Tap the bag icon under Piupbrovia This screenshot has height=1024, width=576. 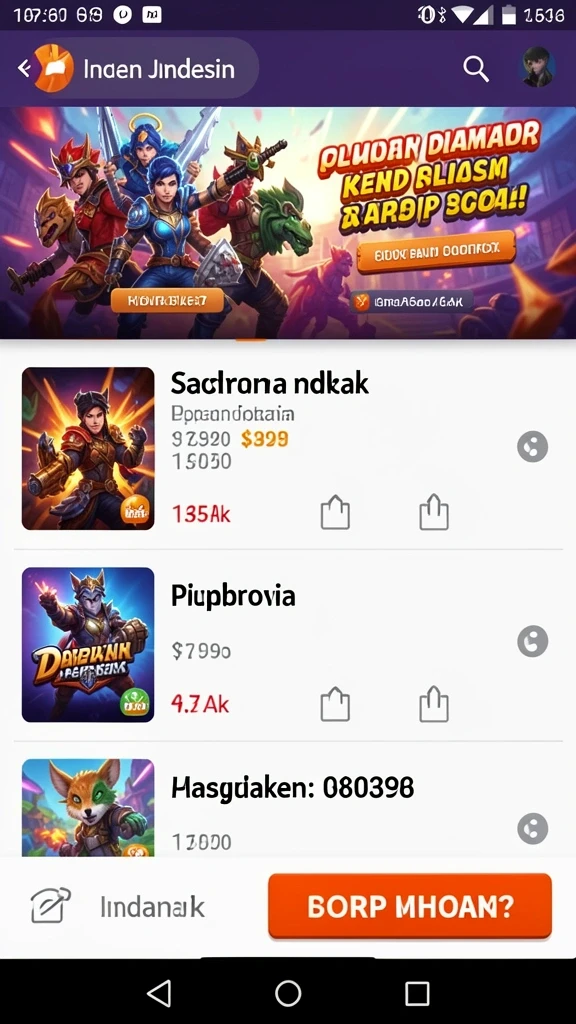click(335, 705)
